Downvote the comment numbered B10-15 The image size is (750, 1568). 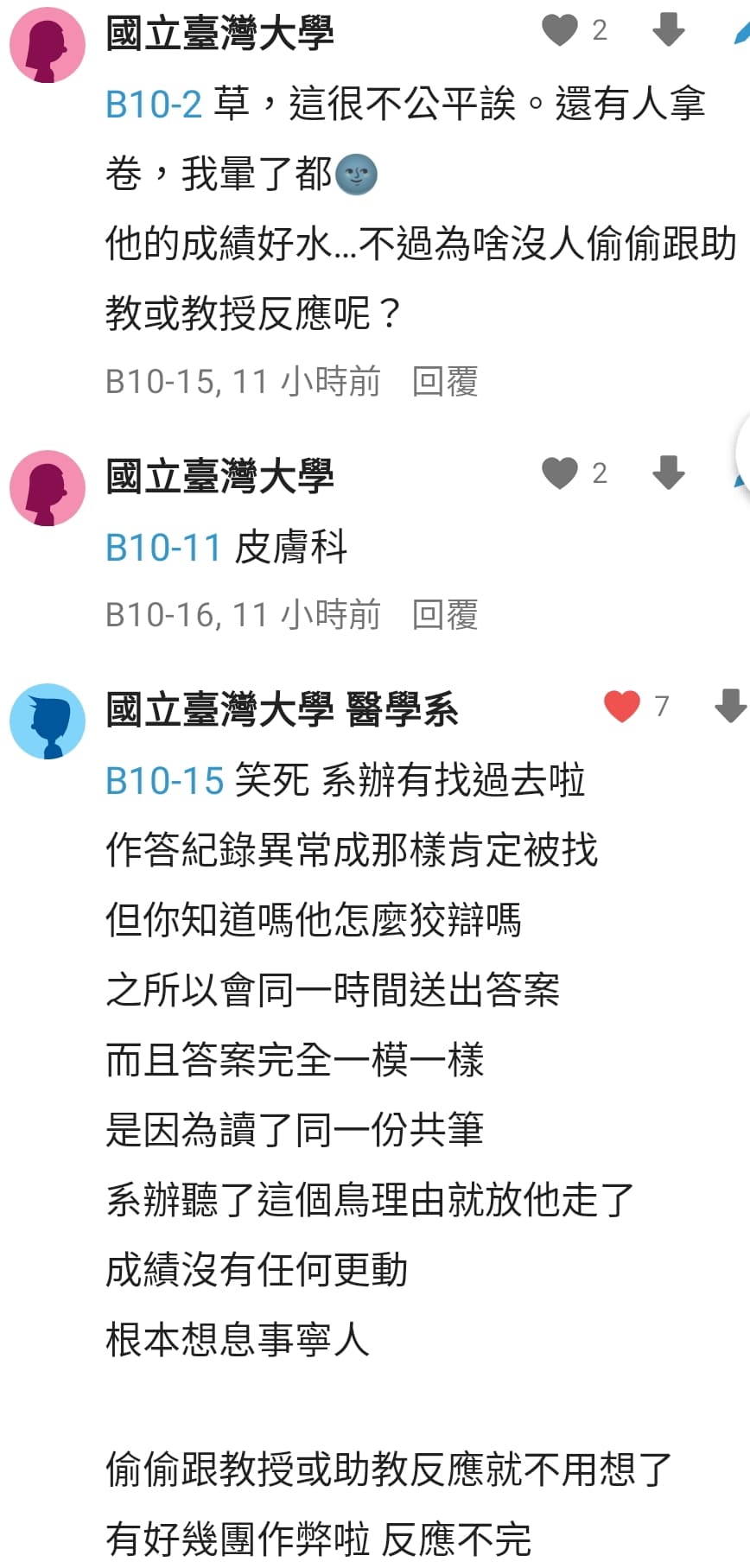point(668,29)
